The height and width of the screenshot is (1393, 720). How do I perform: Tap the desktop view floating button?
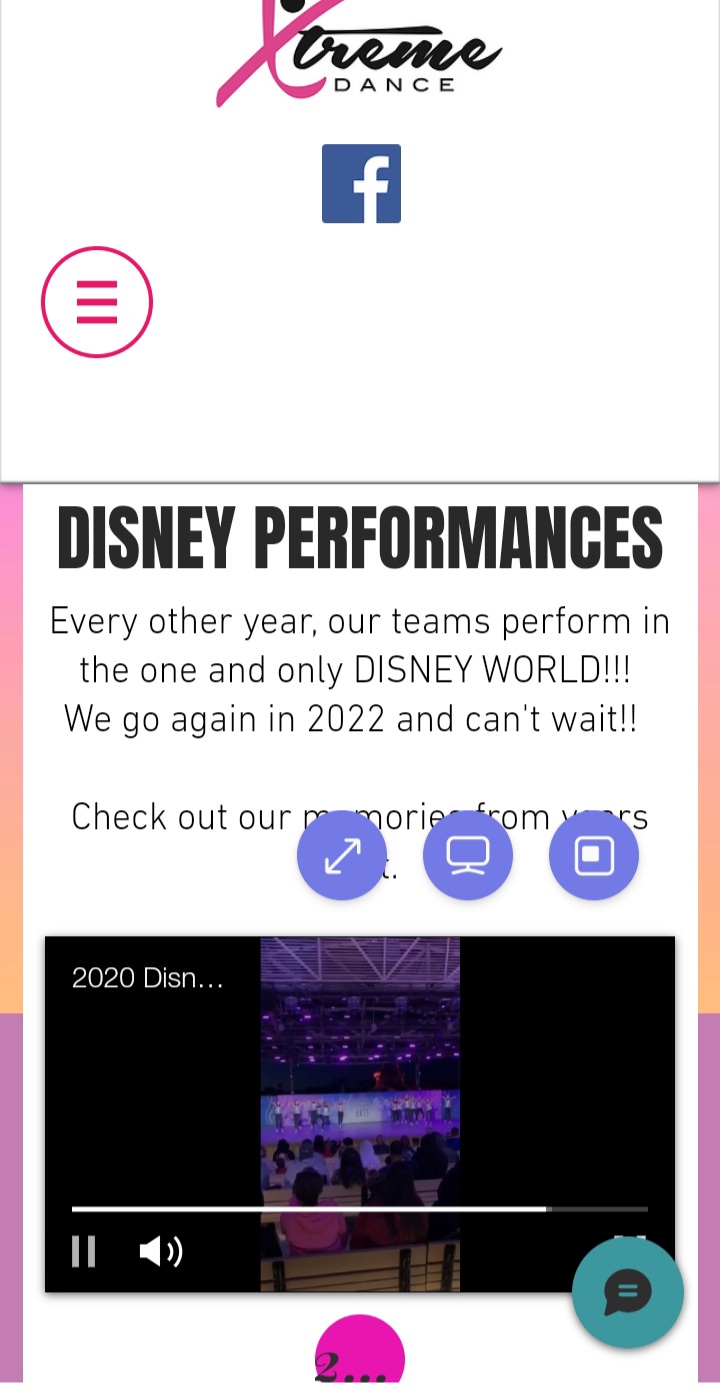pyautogui.click(x=468, y=855)
